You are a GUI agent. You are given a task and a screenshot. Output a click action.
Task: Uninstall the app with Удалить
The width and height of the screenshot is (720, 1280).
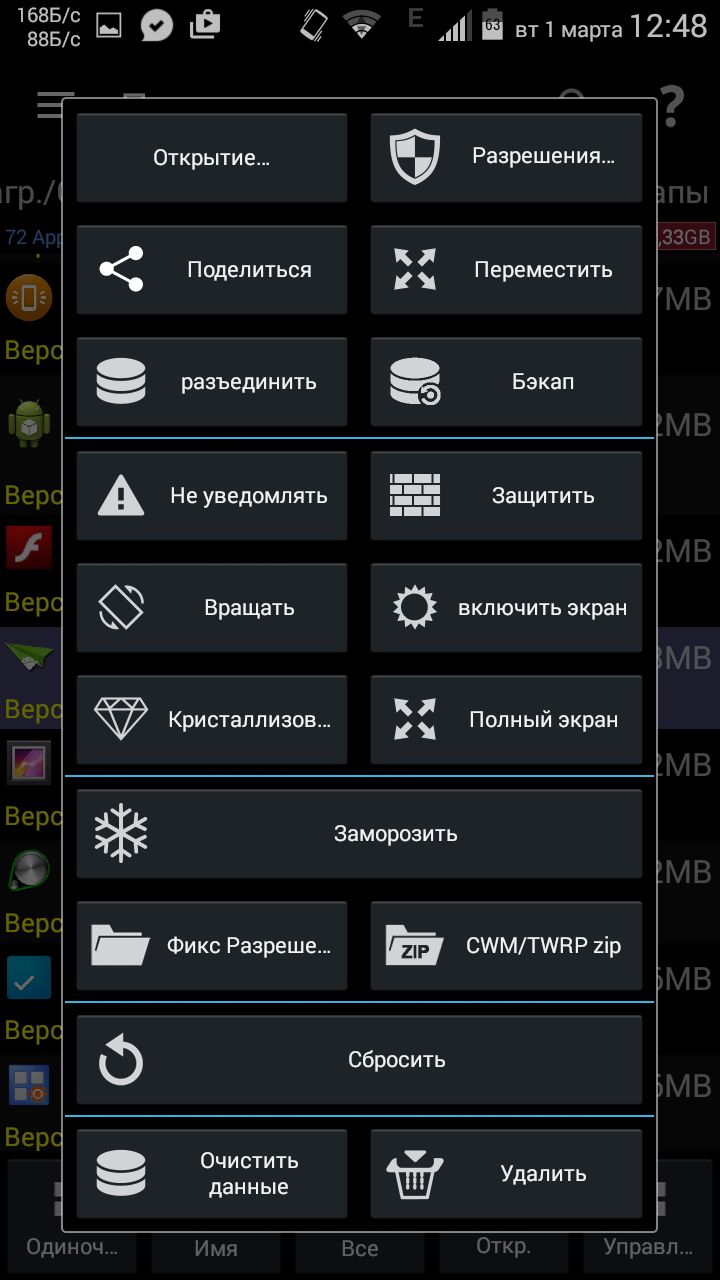click(506, 1174)
